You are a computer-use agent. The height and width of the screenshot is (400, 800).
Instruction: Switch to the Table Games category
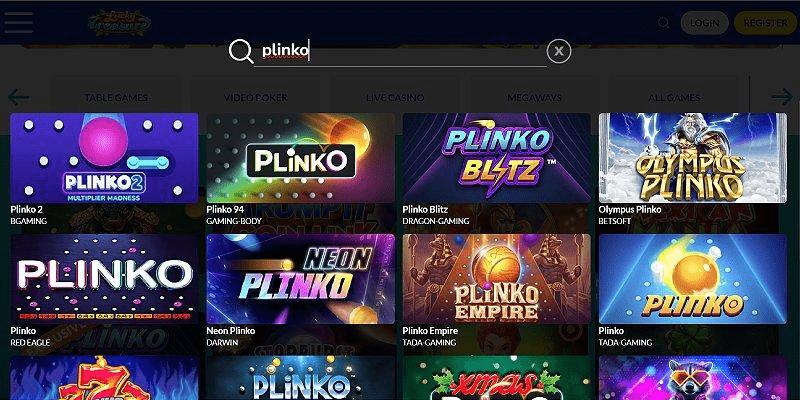(116, 98)
